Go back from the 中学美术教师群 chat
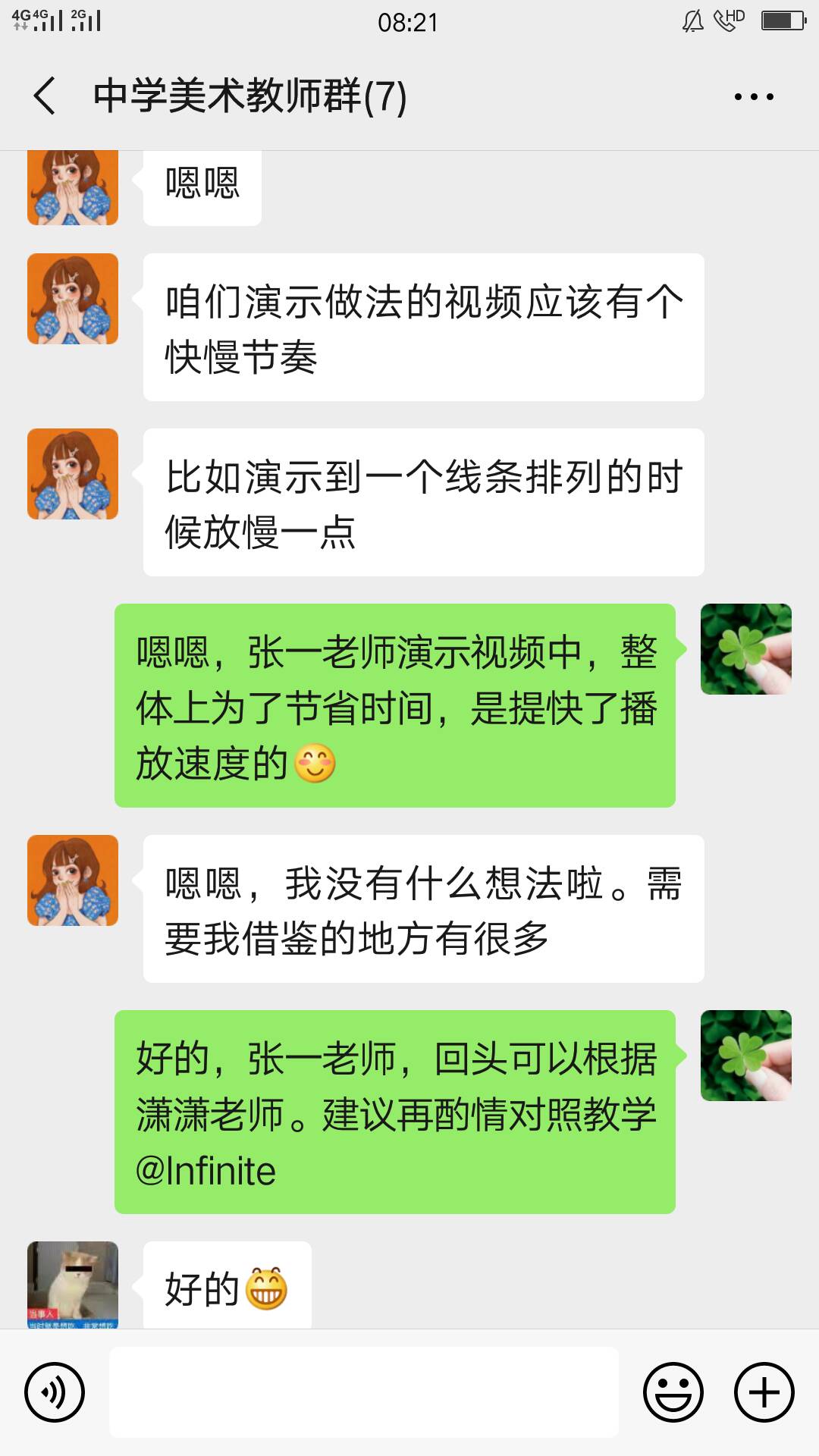This screenshot has width=819, height=1456. click(x=45, y=96)
